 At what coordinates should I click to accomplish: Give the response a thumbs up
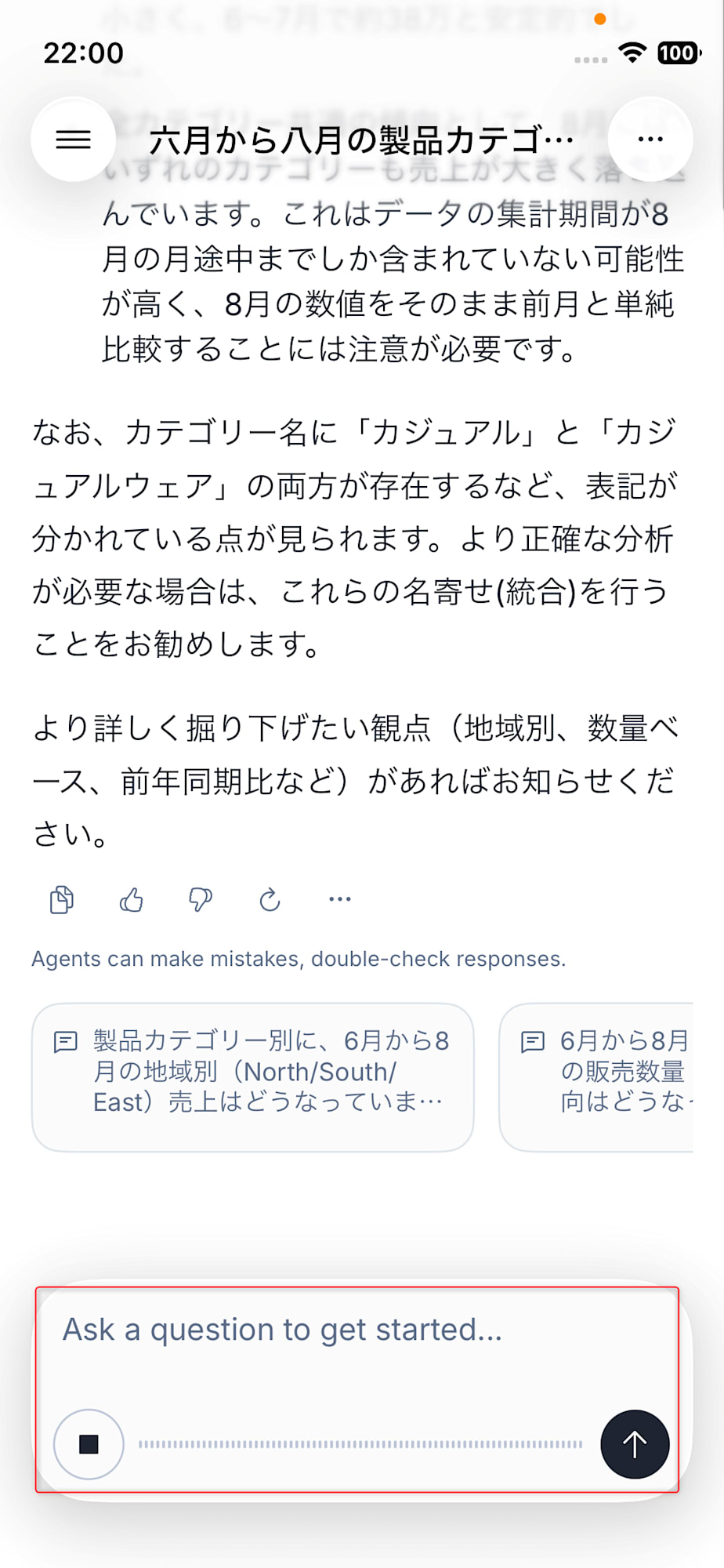[x=131, y=899]
